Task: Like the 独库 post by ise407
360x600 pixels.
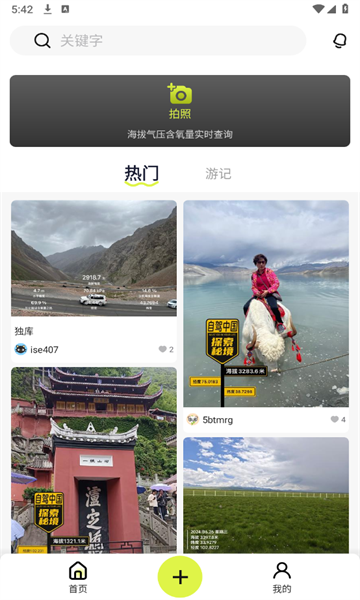Action: coord(166,349)
